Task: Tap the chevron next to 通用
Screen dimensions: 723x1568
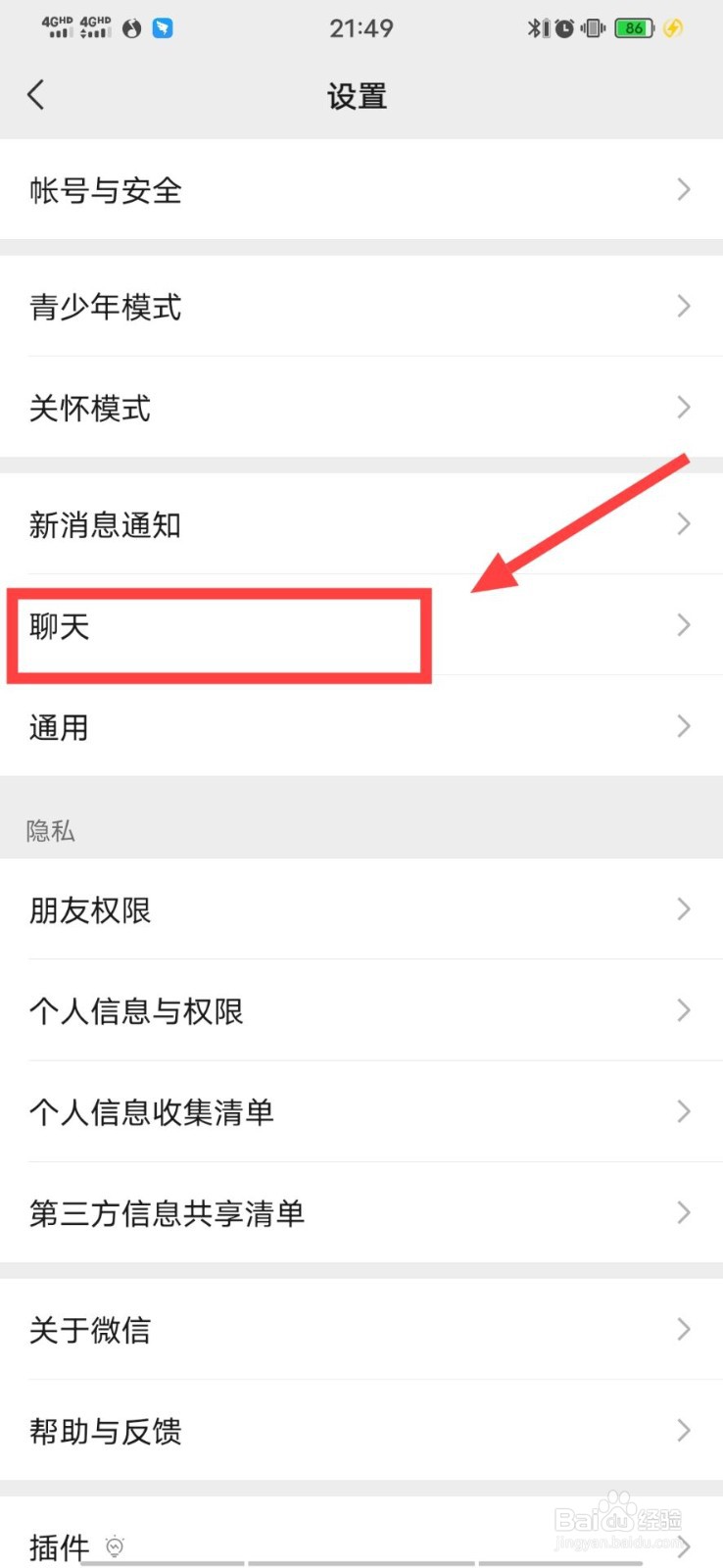Action: 683,726
